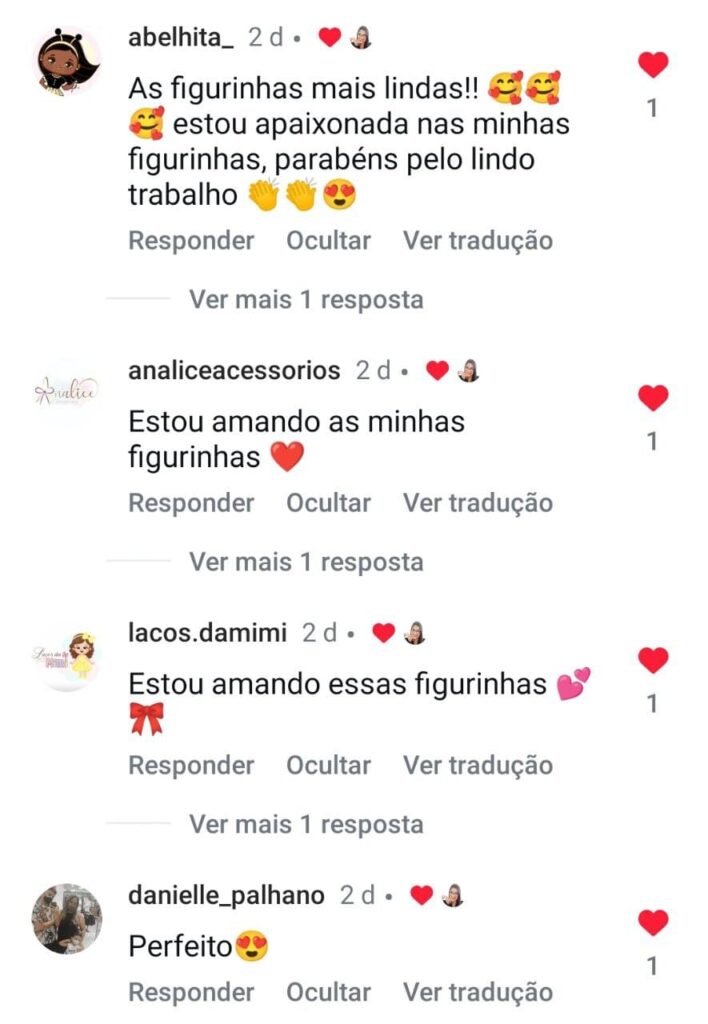Translate the analiceacessorios comment
Viewport: 708px width, 1024px height.
[477, 503]
